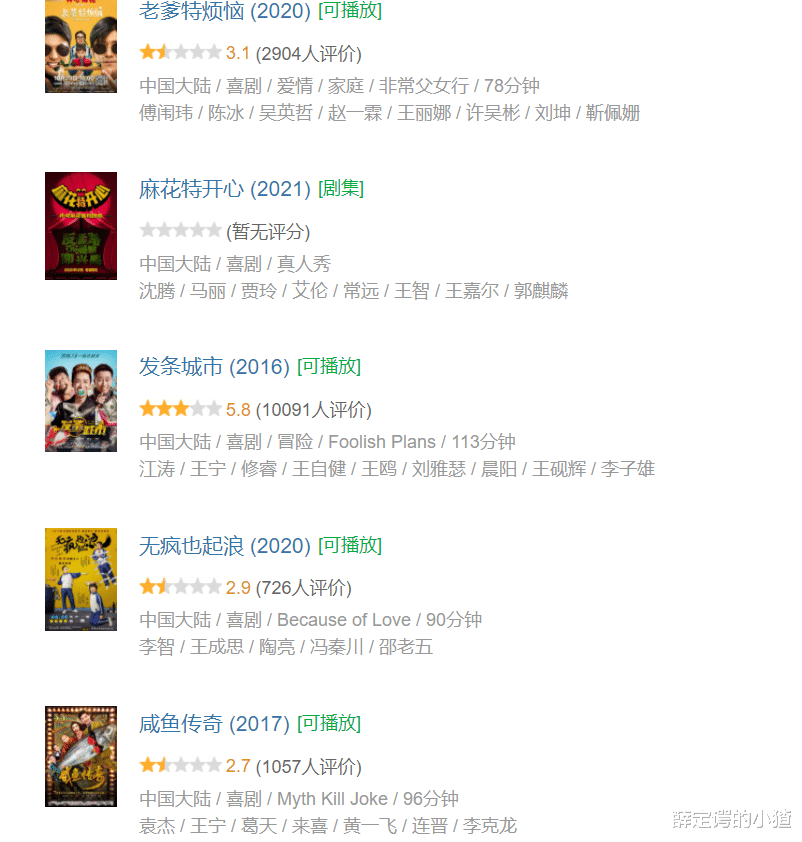Click the 咸鱼传奇 poster image

pos(80,756)
